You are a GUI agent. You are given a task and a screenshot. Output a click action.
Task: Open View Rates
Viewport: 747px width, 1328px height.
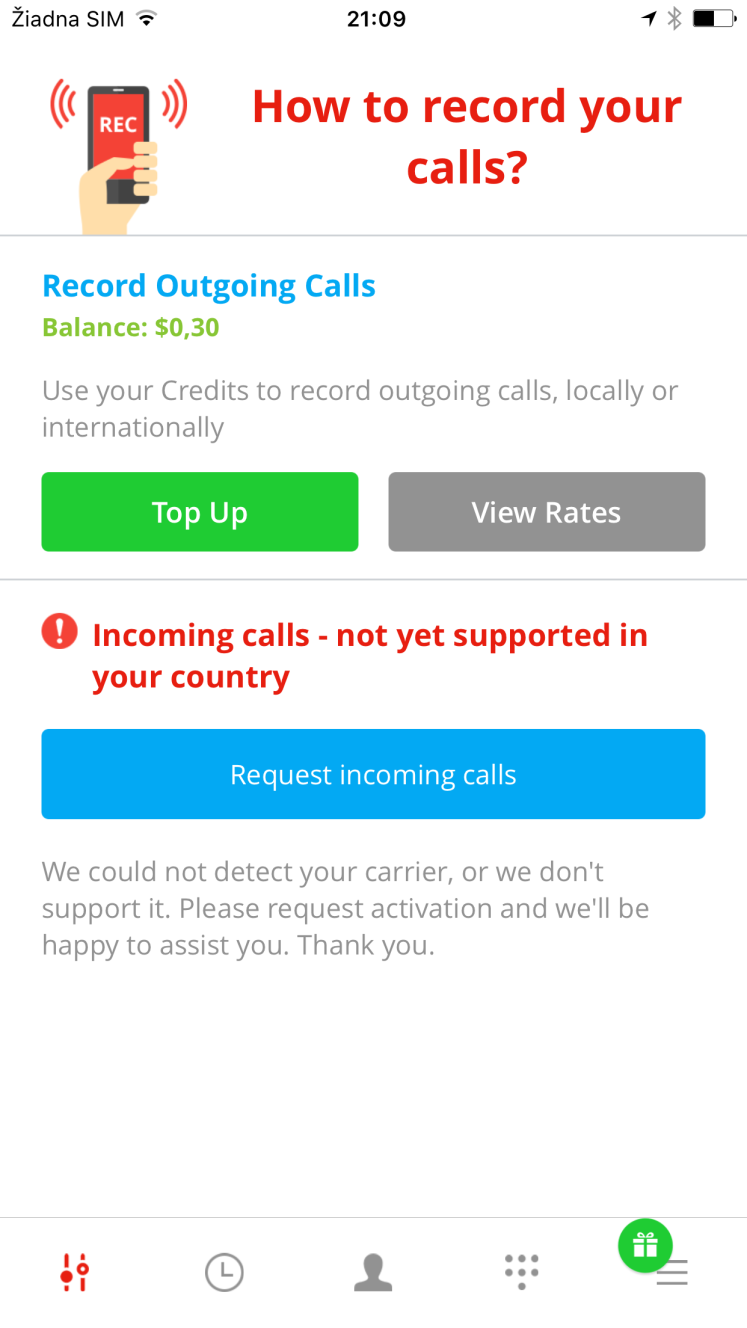pyautogui.click(x=546, y=512)
